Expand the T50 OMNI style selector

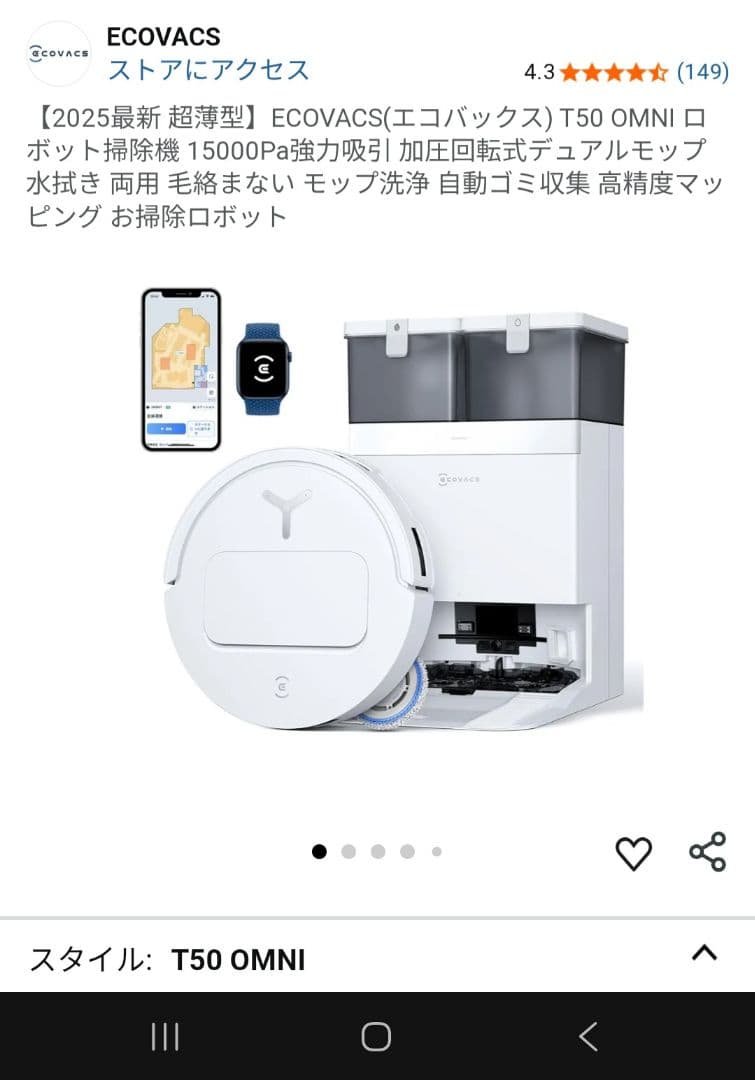coord(704,953)
